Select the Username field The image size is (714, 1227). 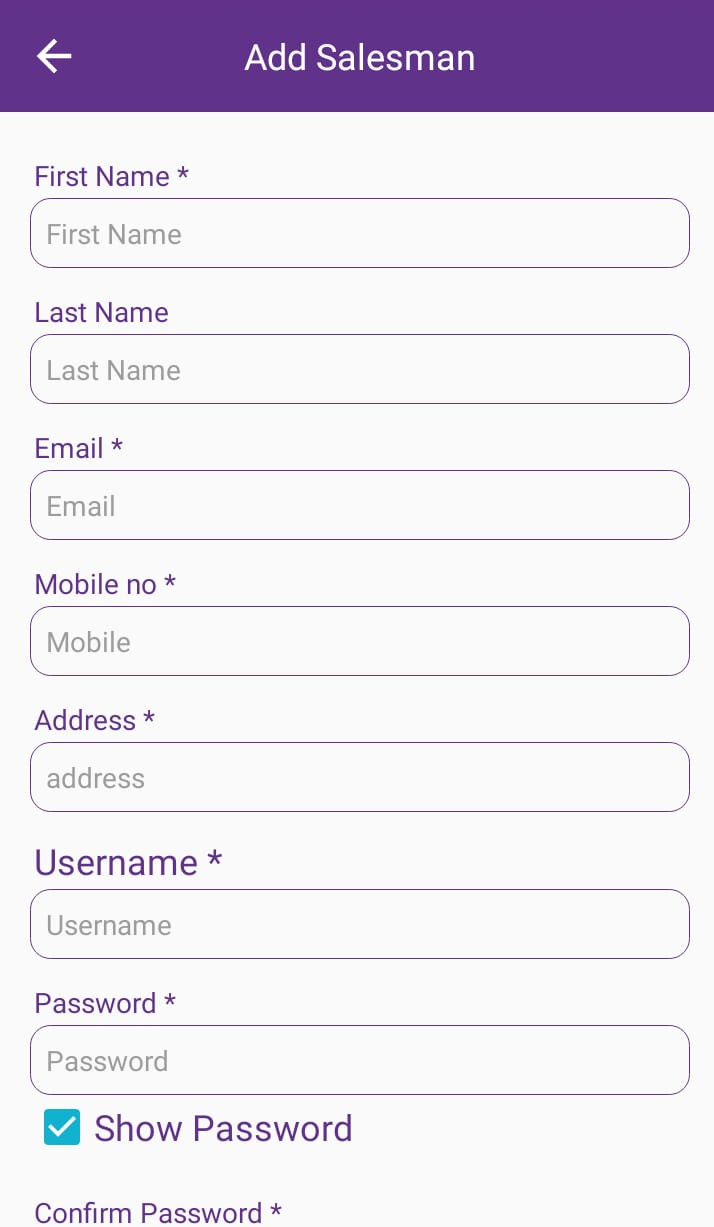pos(360,924)
